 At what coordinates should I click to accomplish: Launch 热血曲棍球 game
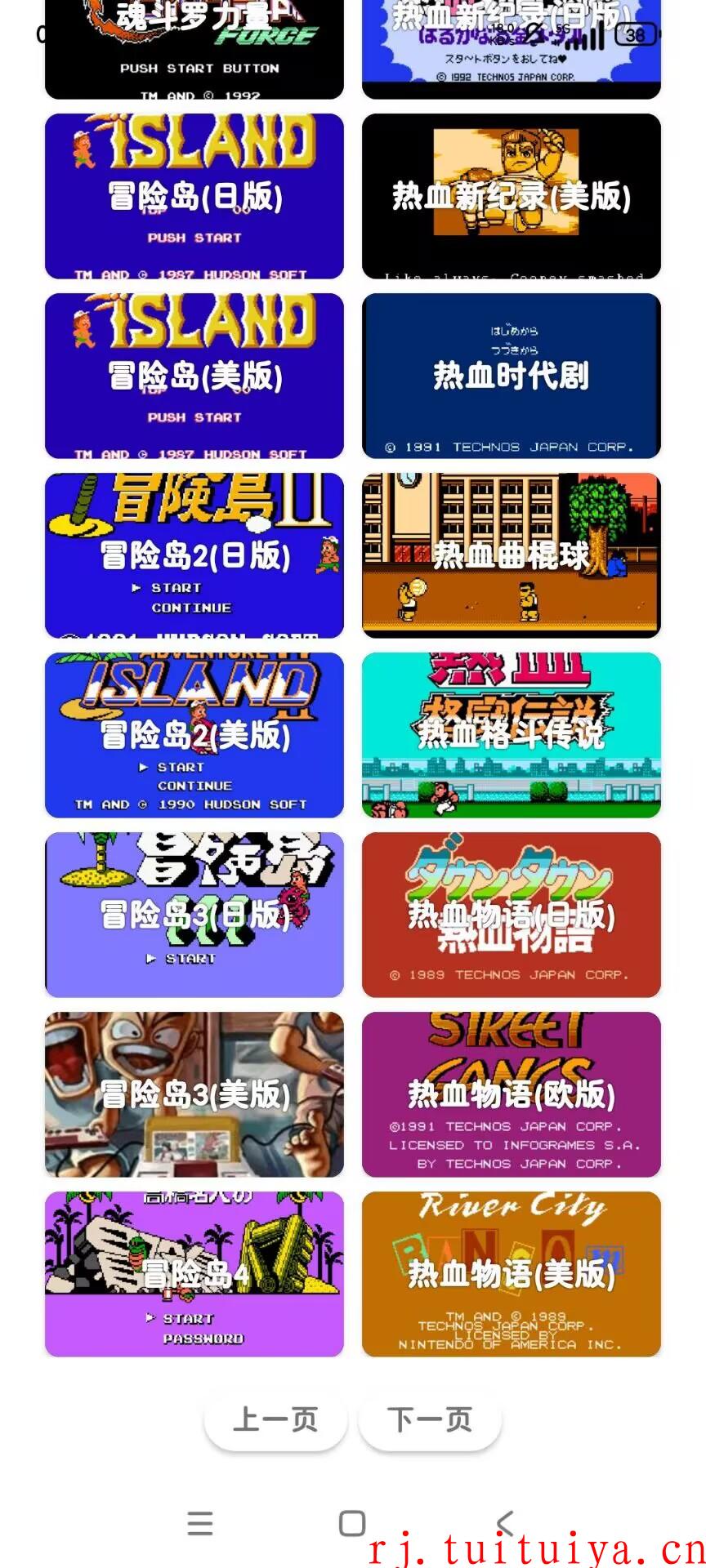click(x=512, y=555)
